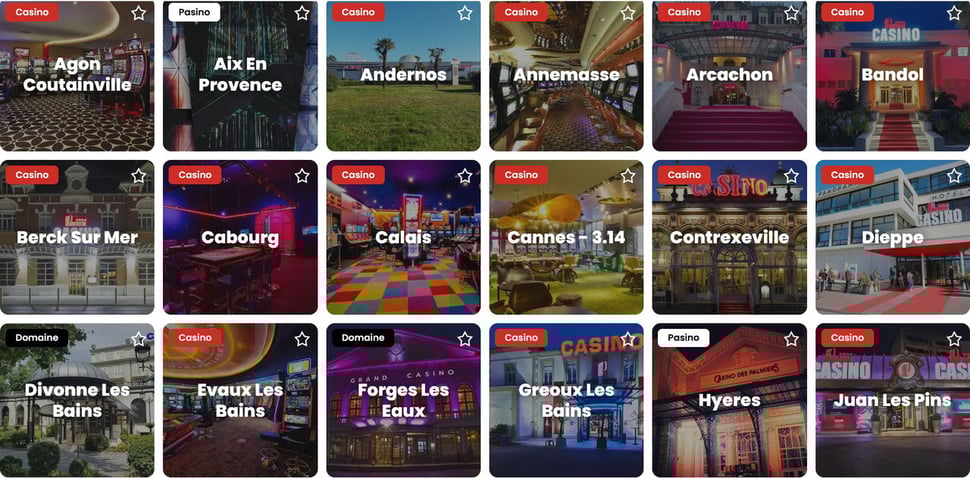Star the Evaux Les Bains card
The height and width of the screenshot is (478, 970).
pos(302,339)
